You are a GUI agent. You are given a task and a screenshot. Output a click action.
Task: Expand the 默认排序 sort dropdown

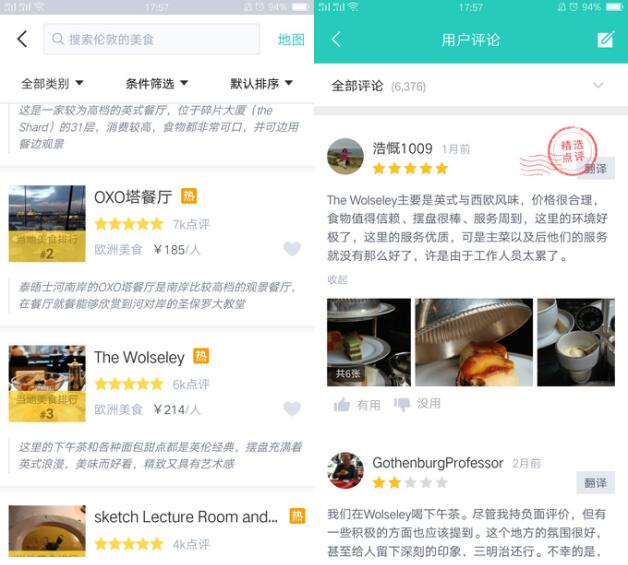tap(261, 83)
